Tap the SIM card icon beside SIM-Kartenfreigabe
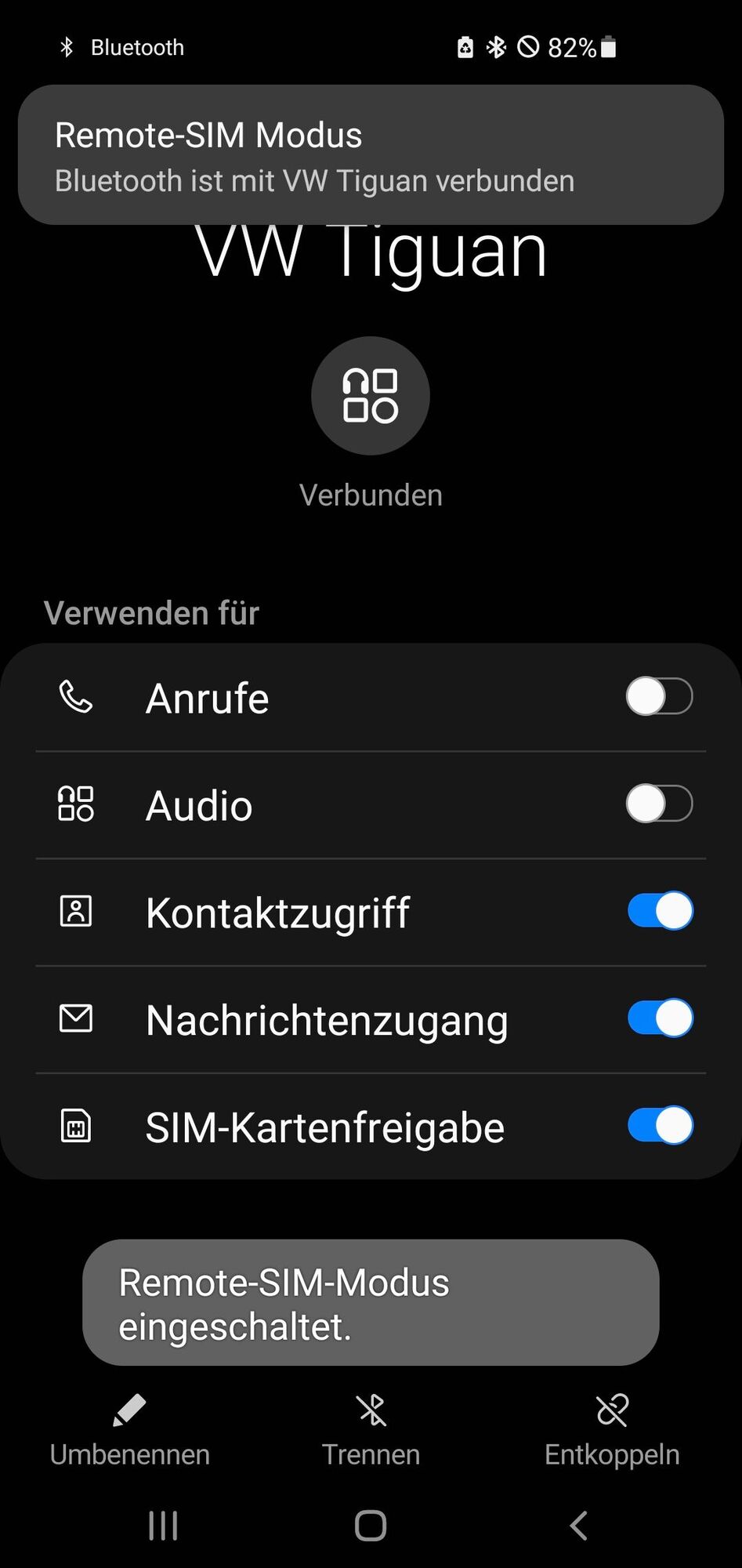This screenshot has height=1568, width=742. tap(75, 1127)
